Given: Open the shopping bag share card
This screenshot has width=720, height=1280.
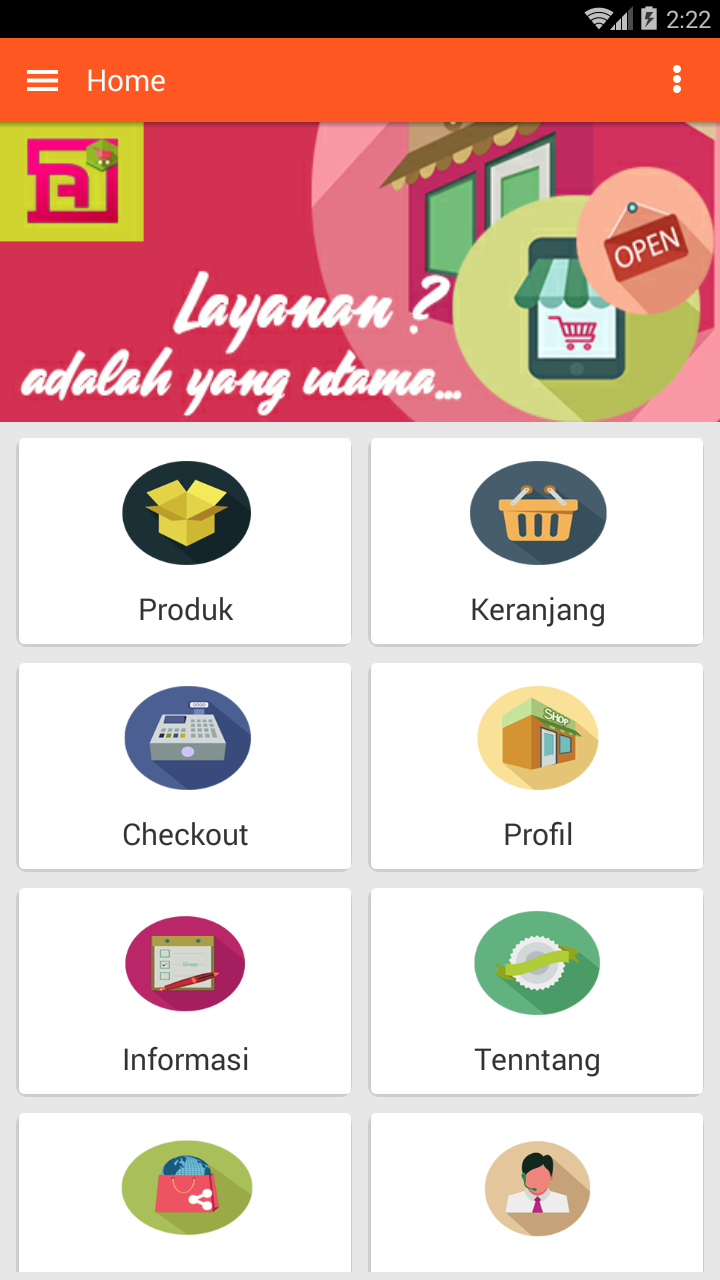Looking at the screenshot, I should (185, 1192).
